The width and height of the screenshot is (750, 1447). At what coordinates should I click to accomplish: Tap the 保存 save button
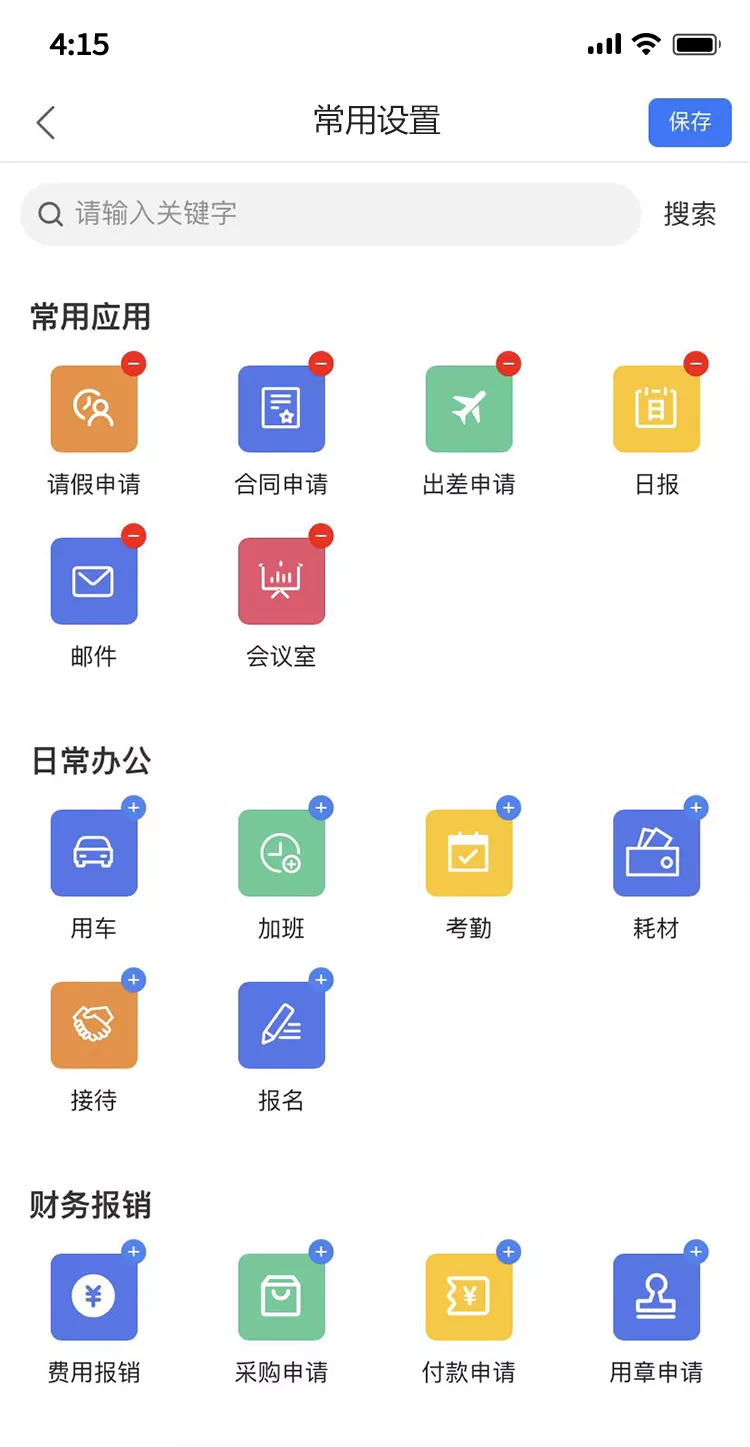coord(690,122)
